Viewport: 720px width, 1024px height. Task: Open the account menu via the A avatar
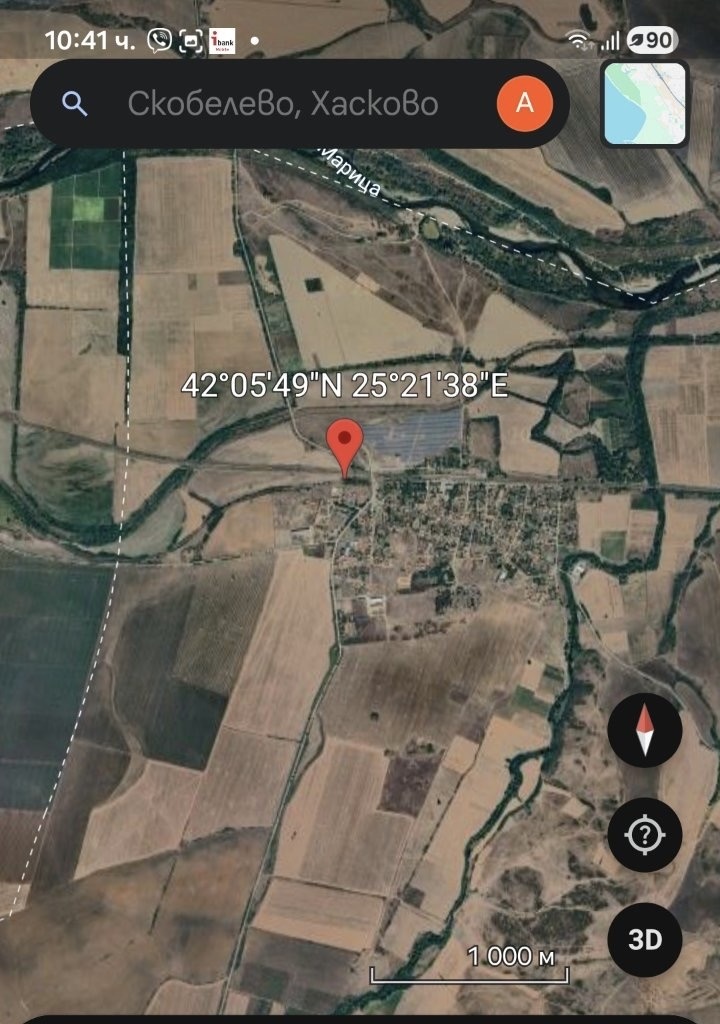click(x=524, y=102)
